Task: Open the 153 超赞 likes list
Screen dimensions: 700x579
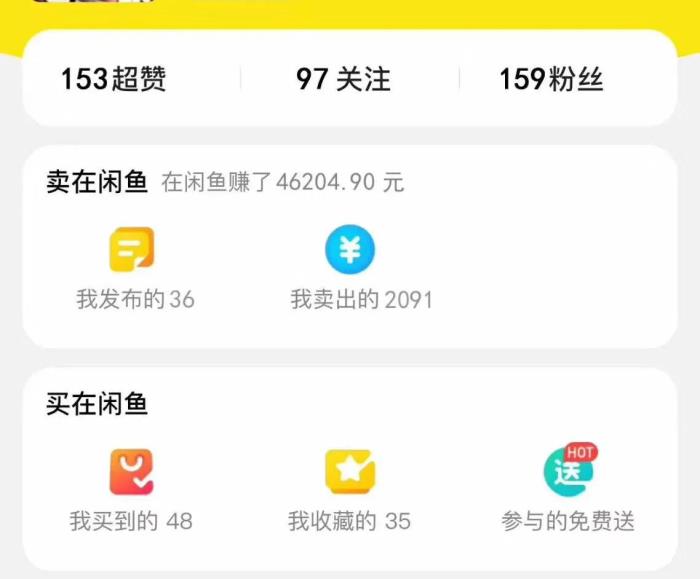Action: 113,80
